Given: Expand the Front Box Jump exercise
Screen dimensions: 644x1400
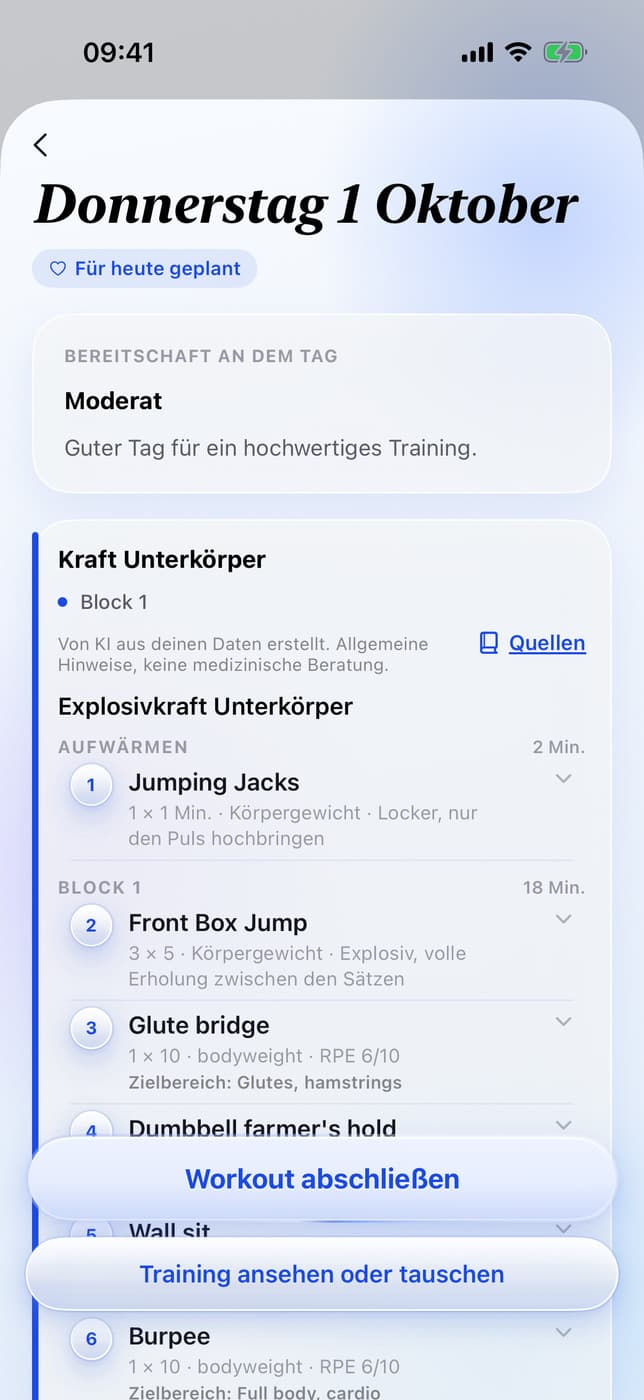Looking at the screenshot, I should tap(564, 919).
